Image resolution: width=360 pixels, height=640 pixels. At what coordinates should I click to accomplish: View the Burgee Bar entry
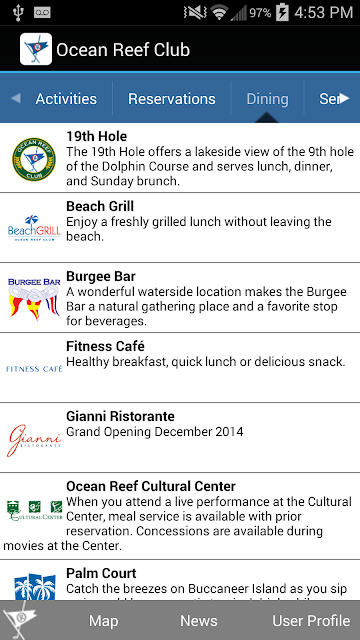(x=180, y=298)
